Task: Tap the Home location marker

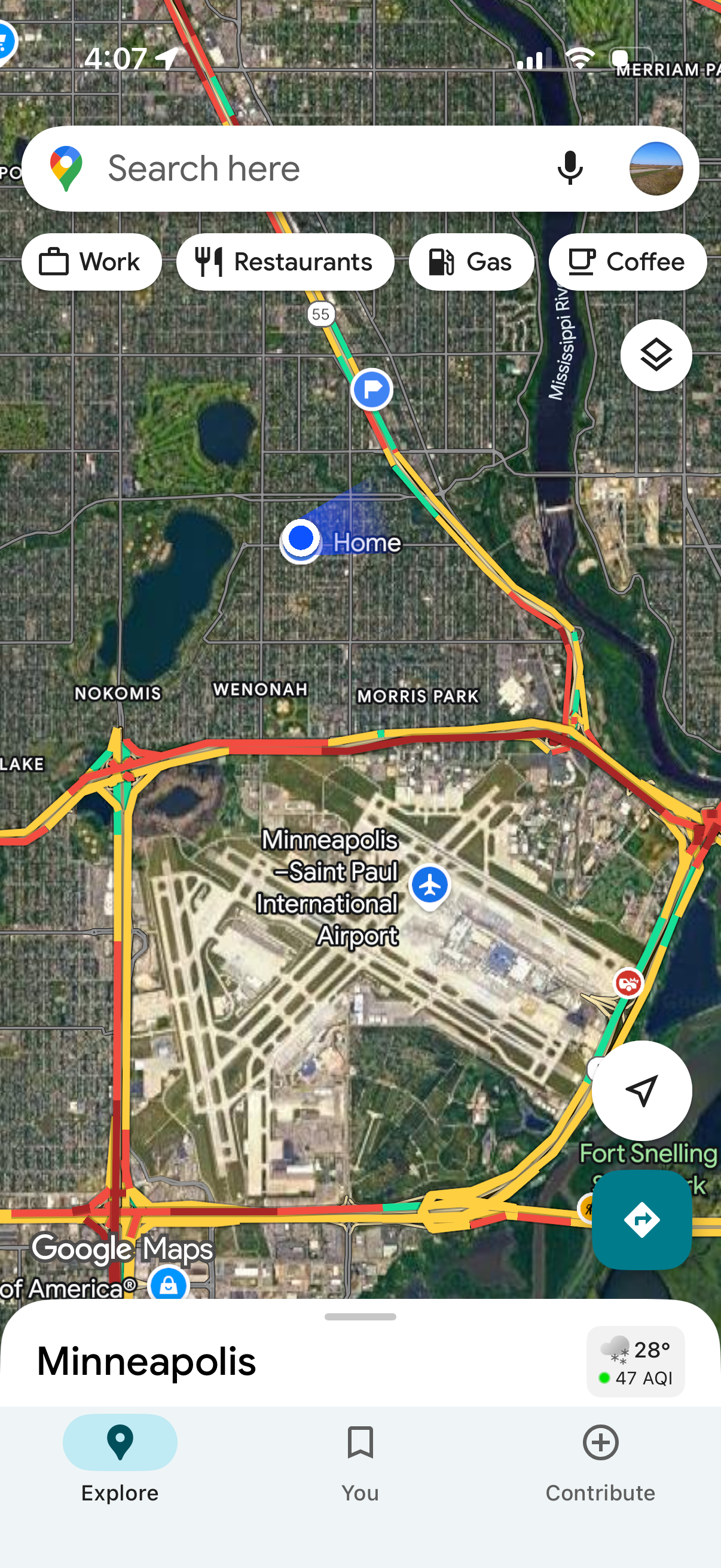Action: click(301, 539)
